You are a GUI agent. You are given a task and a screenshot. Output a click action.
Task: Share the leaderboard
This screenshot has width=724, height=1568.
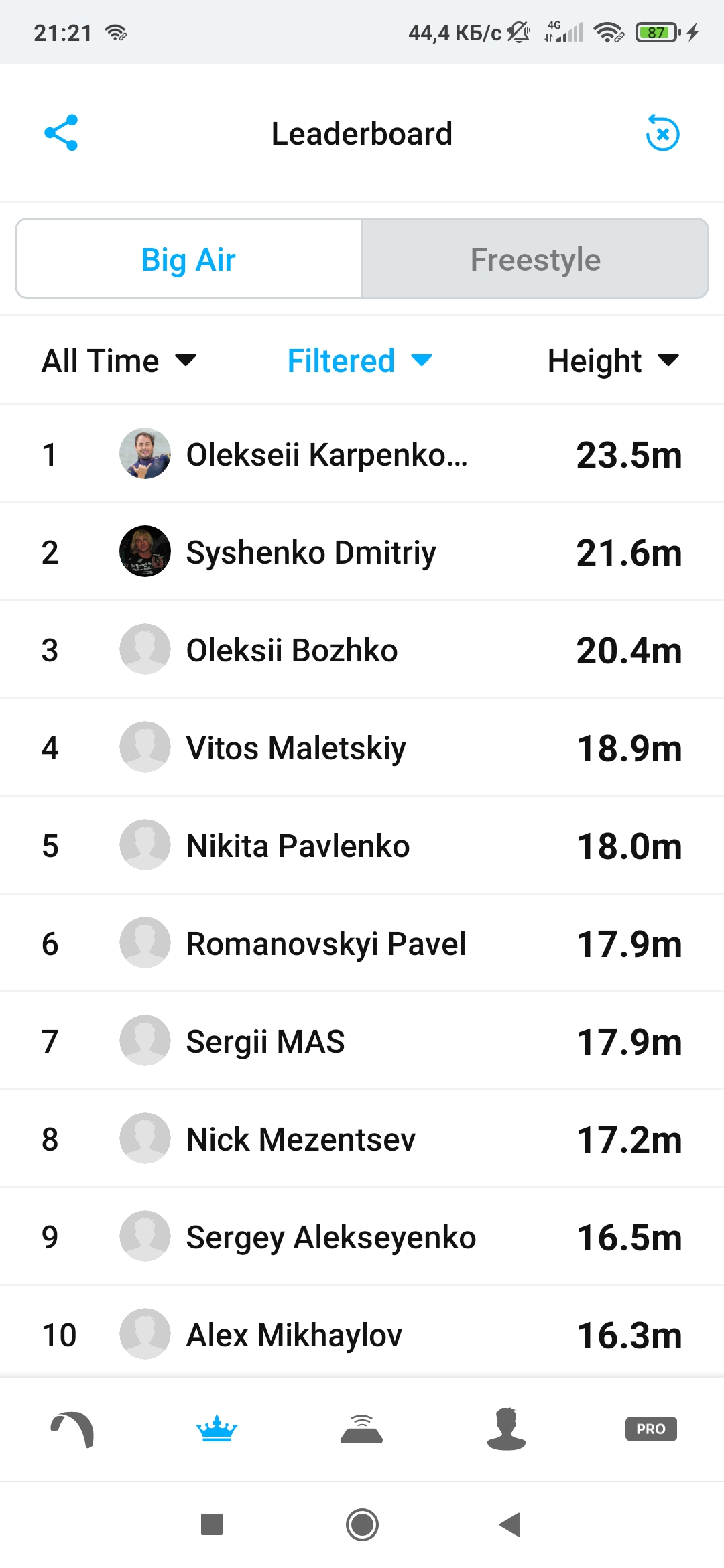click(61, 133)
